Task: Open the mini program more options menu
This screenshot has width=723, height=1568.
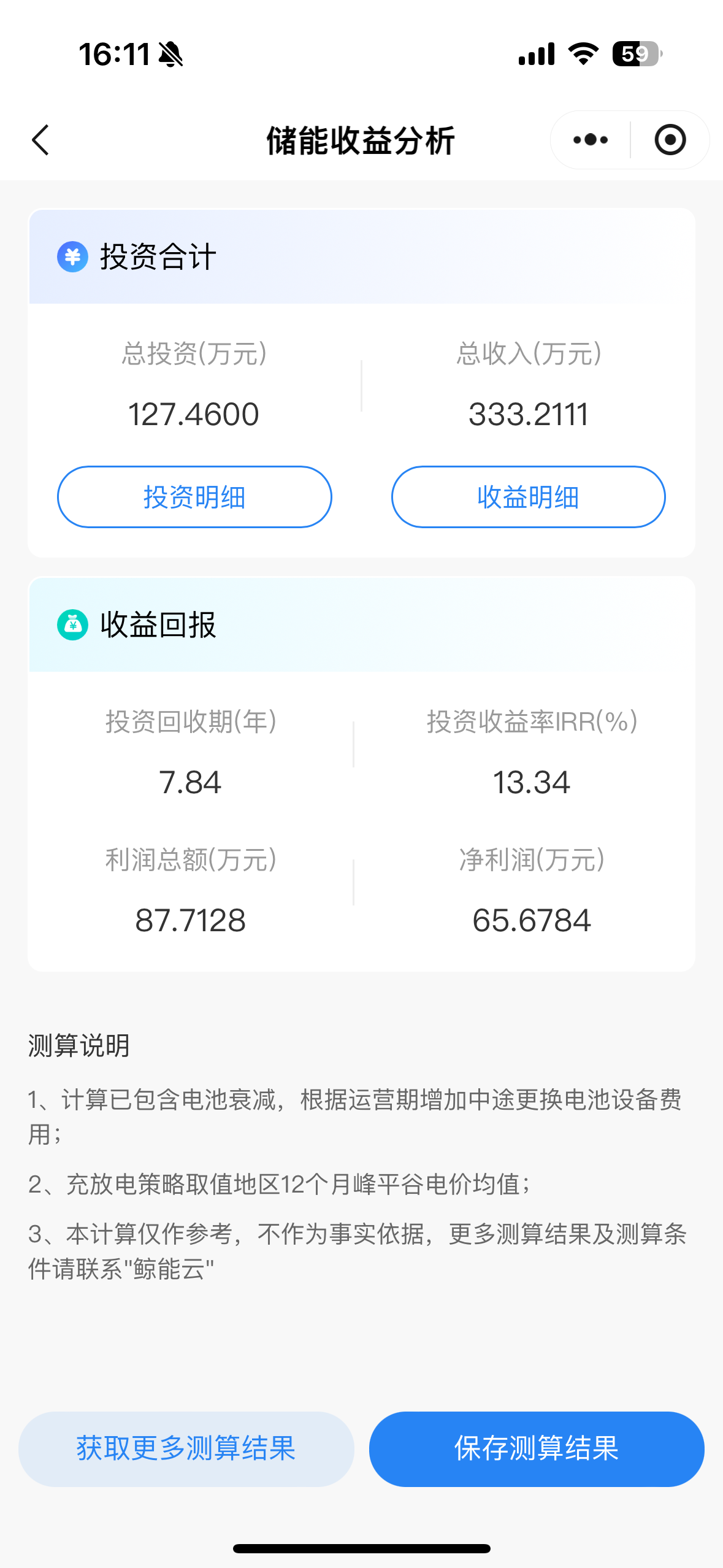Action: pos(591,140)
